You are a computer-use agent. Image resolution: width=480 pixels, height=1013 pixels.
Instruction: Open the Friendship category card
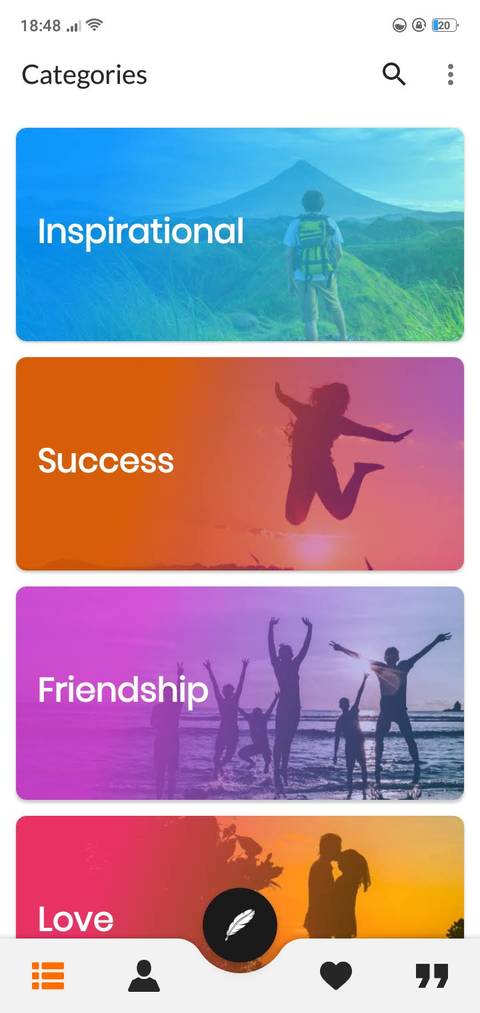click(240, 693)
